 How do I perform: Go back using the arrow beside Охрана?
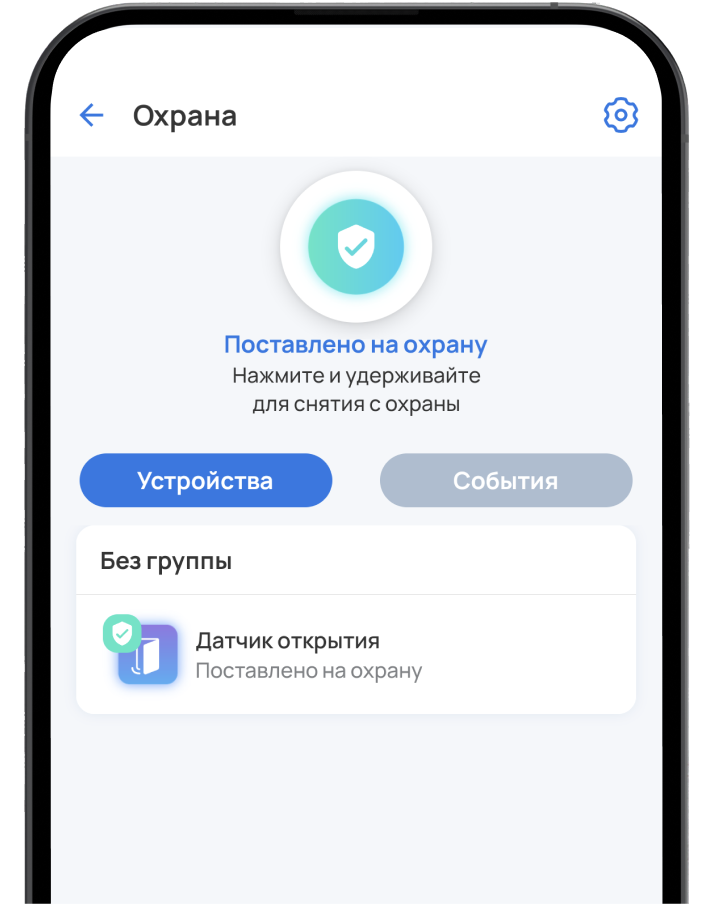(x=91, y=116)
